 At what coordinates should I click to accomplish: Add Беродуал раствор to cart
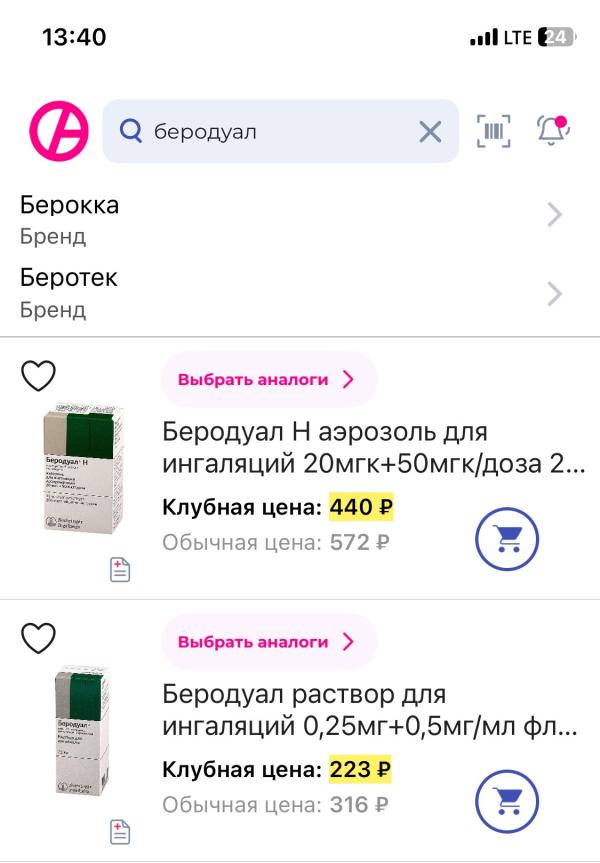coord(506,800)
